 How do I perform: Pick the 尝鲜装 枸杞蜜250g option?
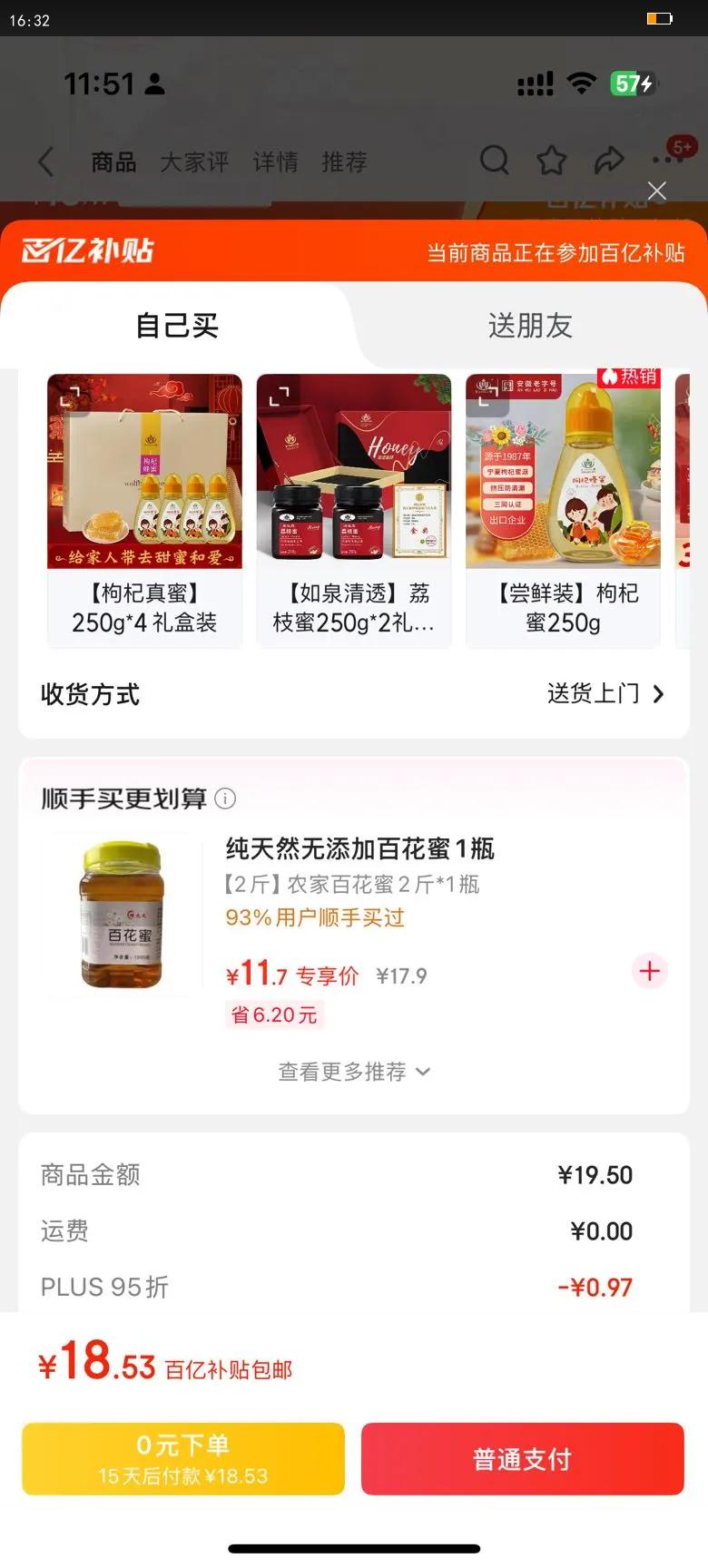point(563,510)
